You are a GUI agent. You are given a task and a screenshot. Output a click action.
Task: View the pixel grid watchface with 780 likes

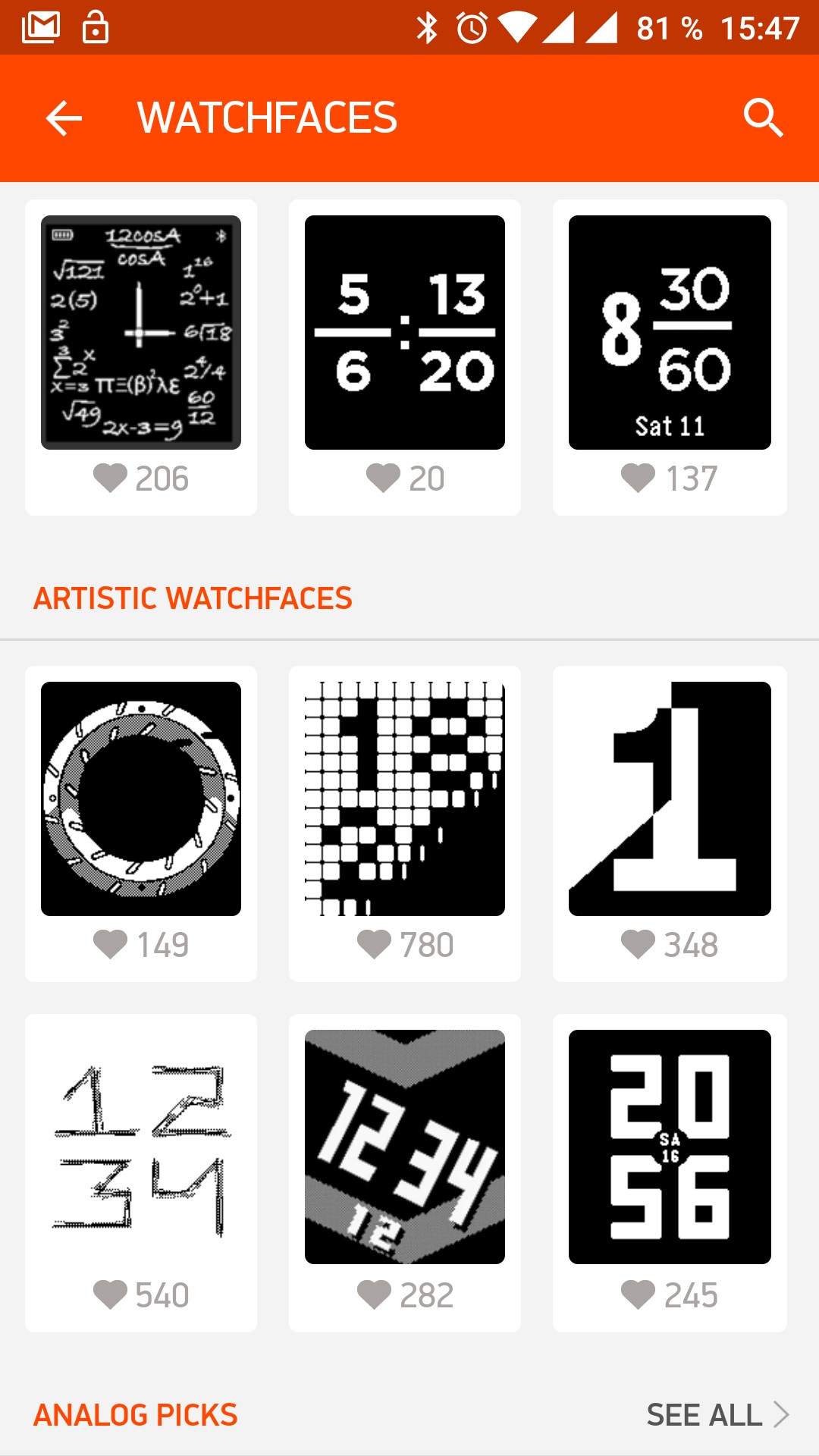tap(405, 799)
